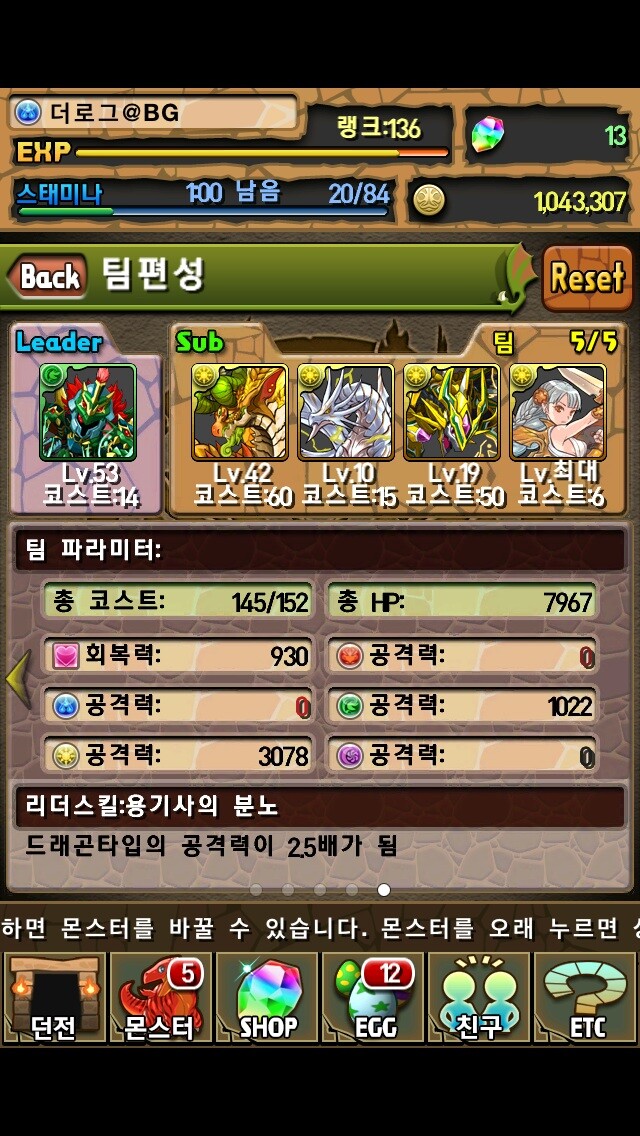Select the Lv.최대 sub monster
The image size is (640, 1136).
557,412
